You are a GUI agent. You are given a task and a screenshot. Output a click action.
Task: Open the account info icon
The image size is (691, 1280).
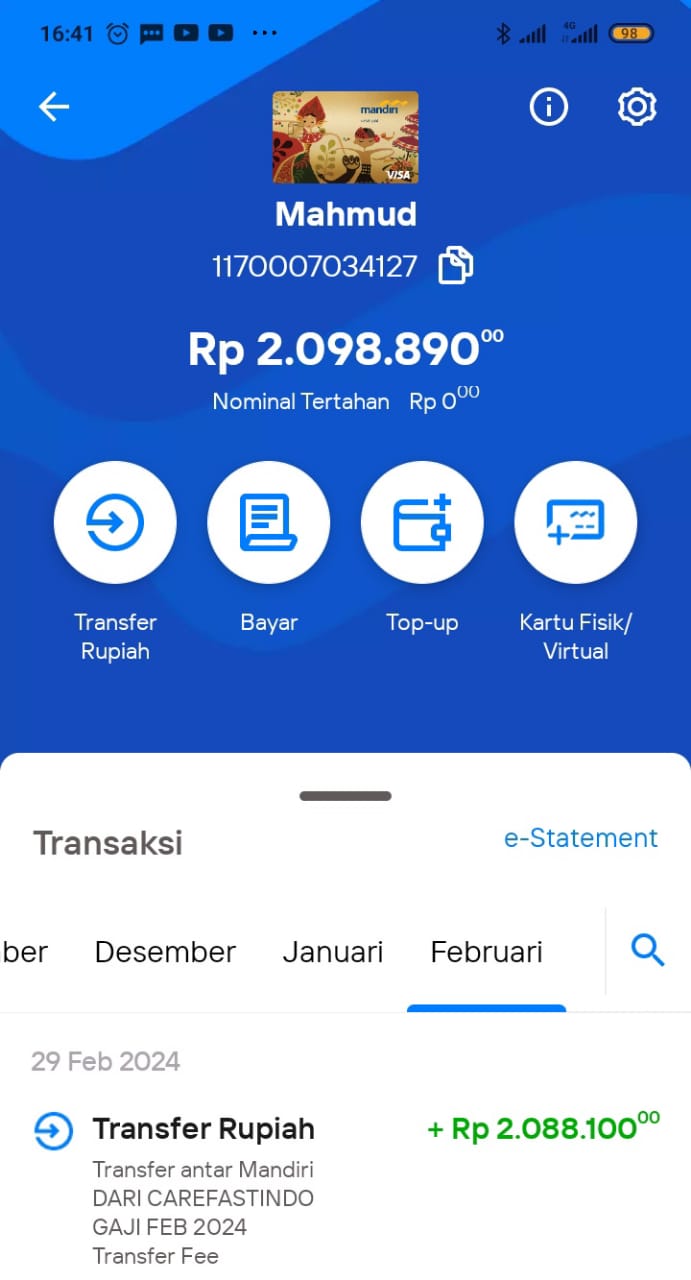coord(548,107)
